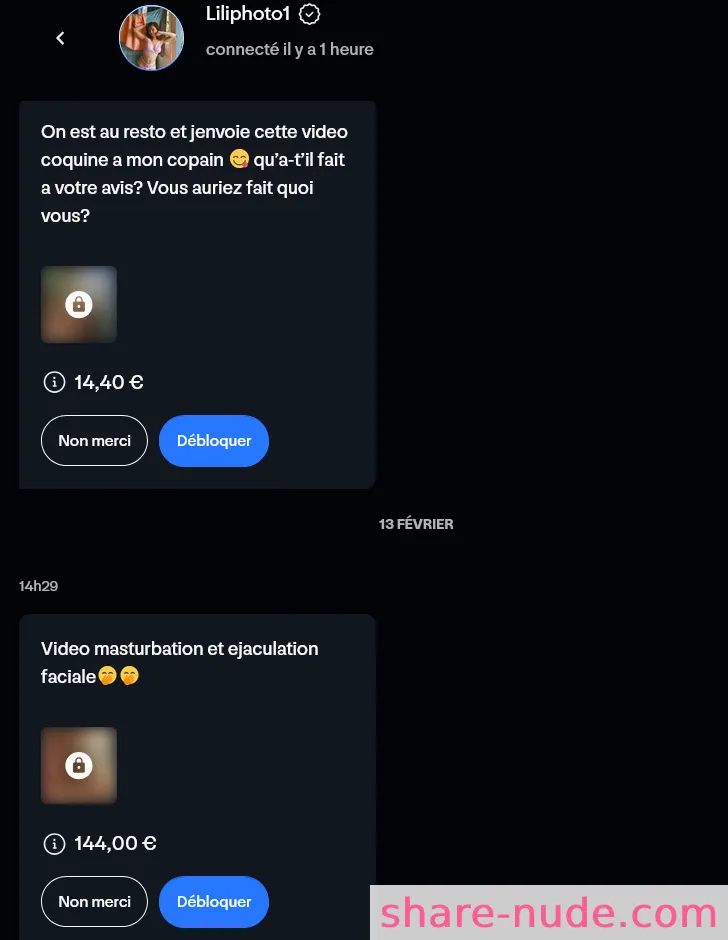Open the locked 144,00 € video thumbnail
The height and width of the screenshot is (940, 728).
(x=79, y=766)
